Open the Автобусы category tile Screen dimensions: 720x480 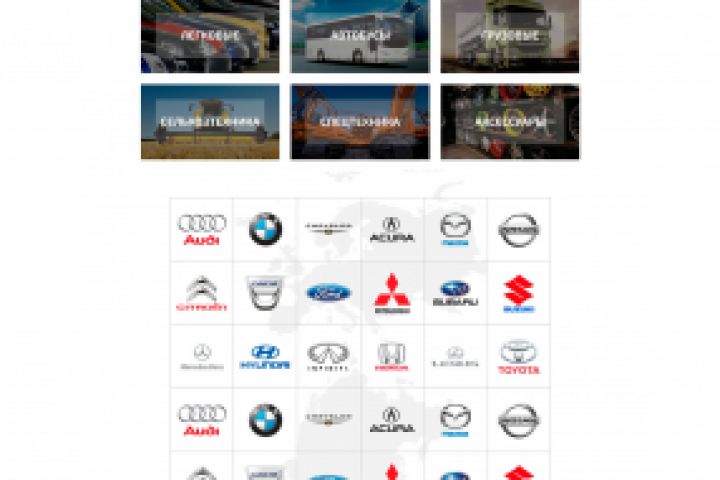360,35
